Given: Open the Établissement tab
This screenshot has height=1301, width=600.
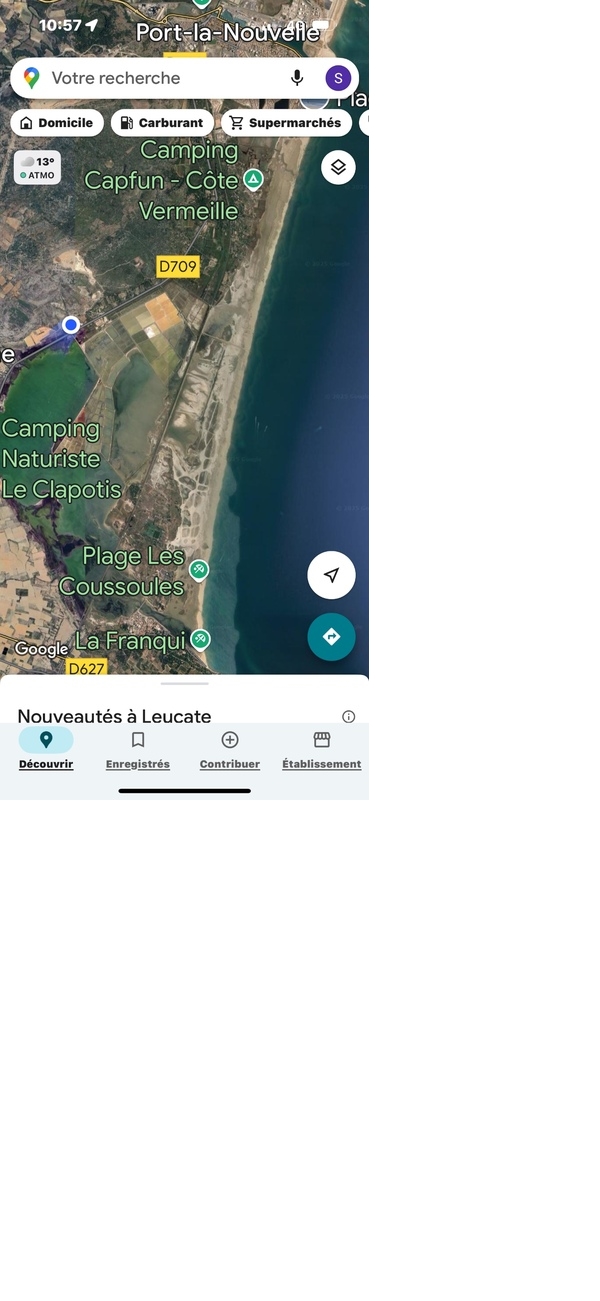Looking at the screenshot, I should click(322, 750).
